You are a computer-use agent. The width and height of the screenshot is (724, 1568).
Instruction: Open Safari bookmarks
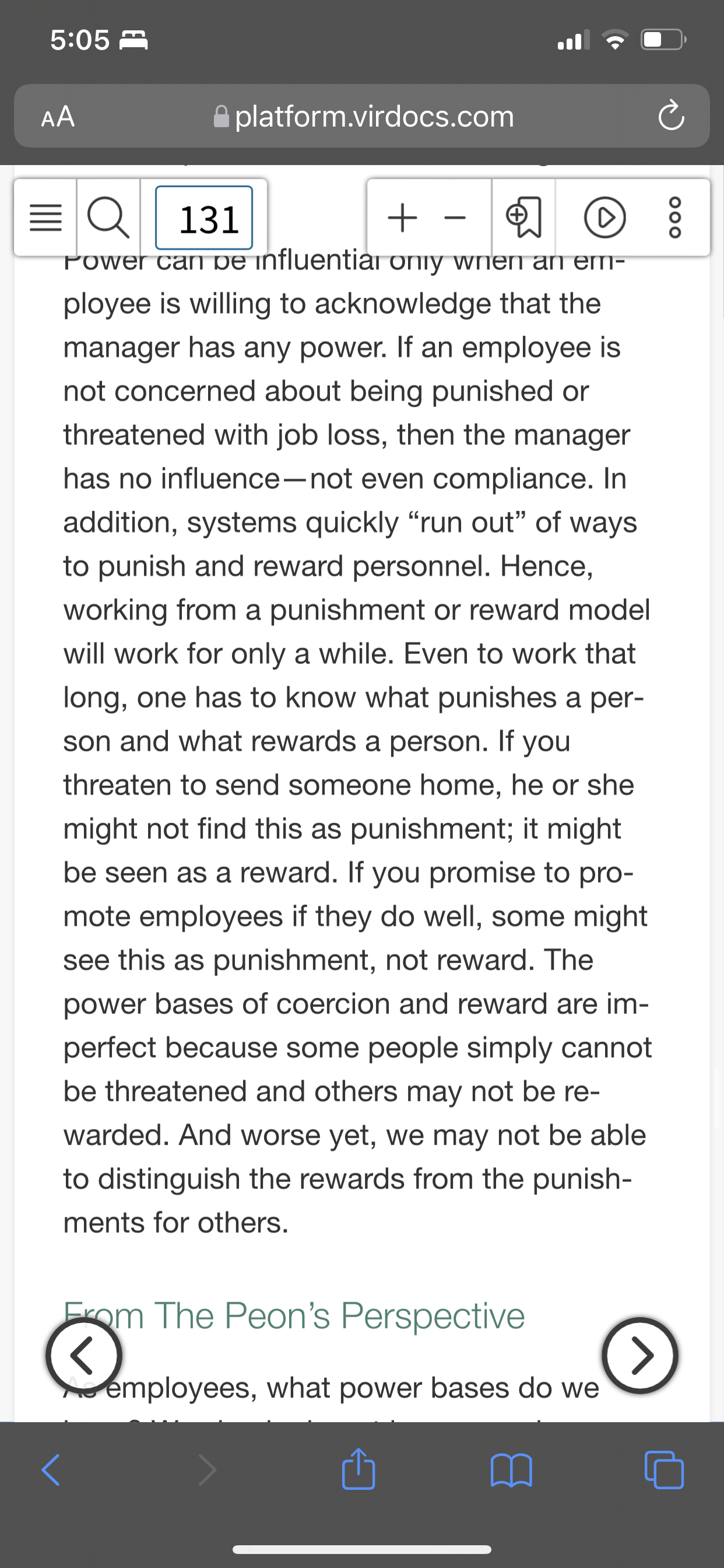(x=511, y=1470)
